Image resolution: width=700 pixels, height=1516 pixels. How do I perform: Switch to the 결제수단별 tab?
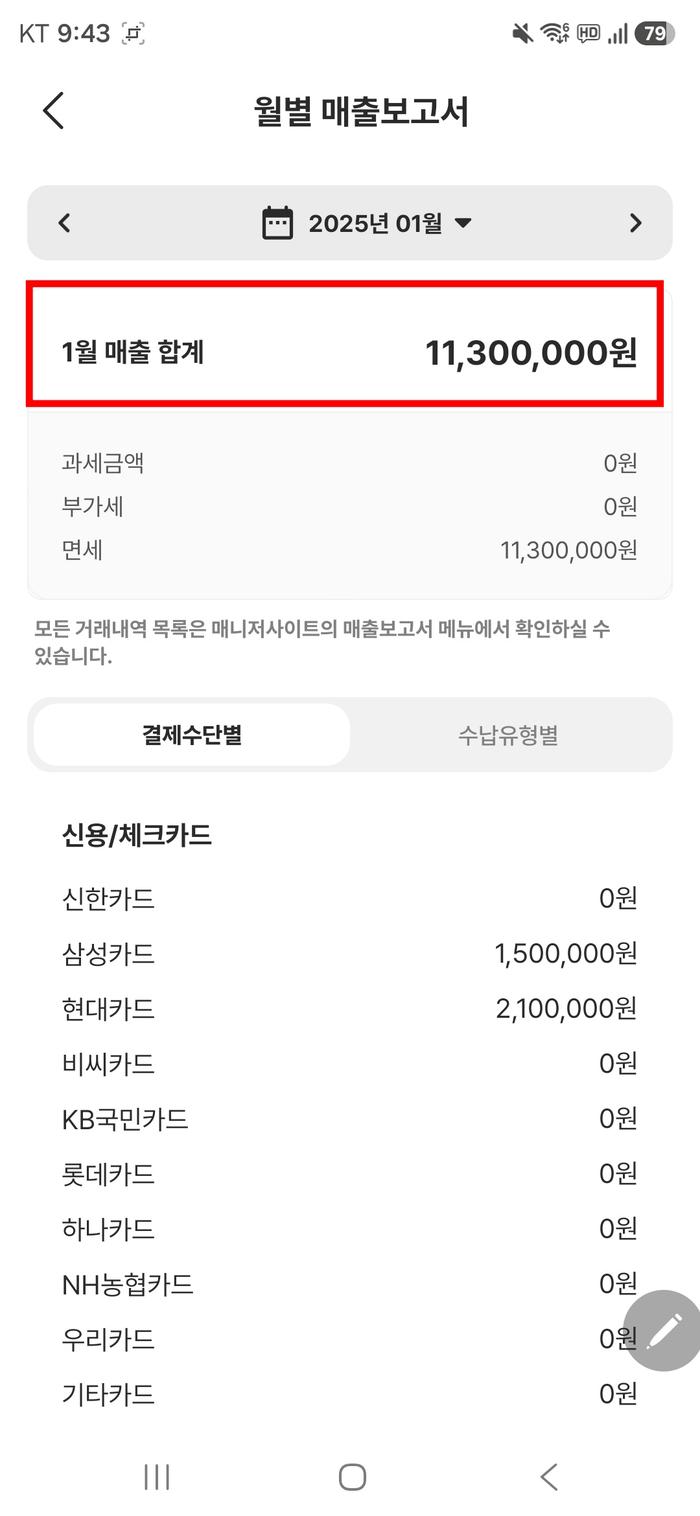click(x=192, y=735)
